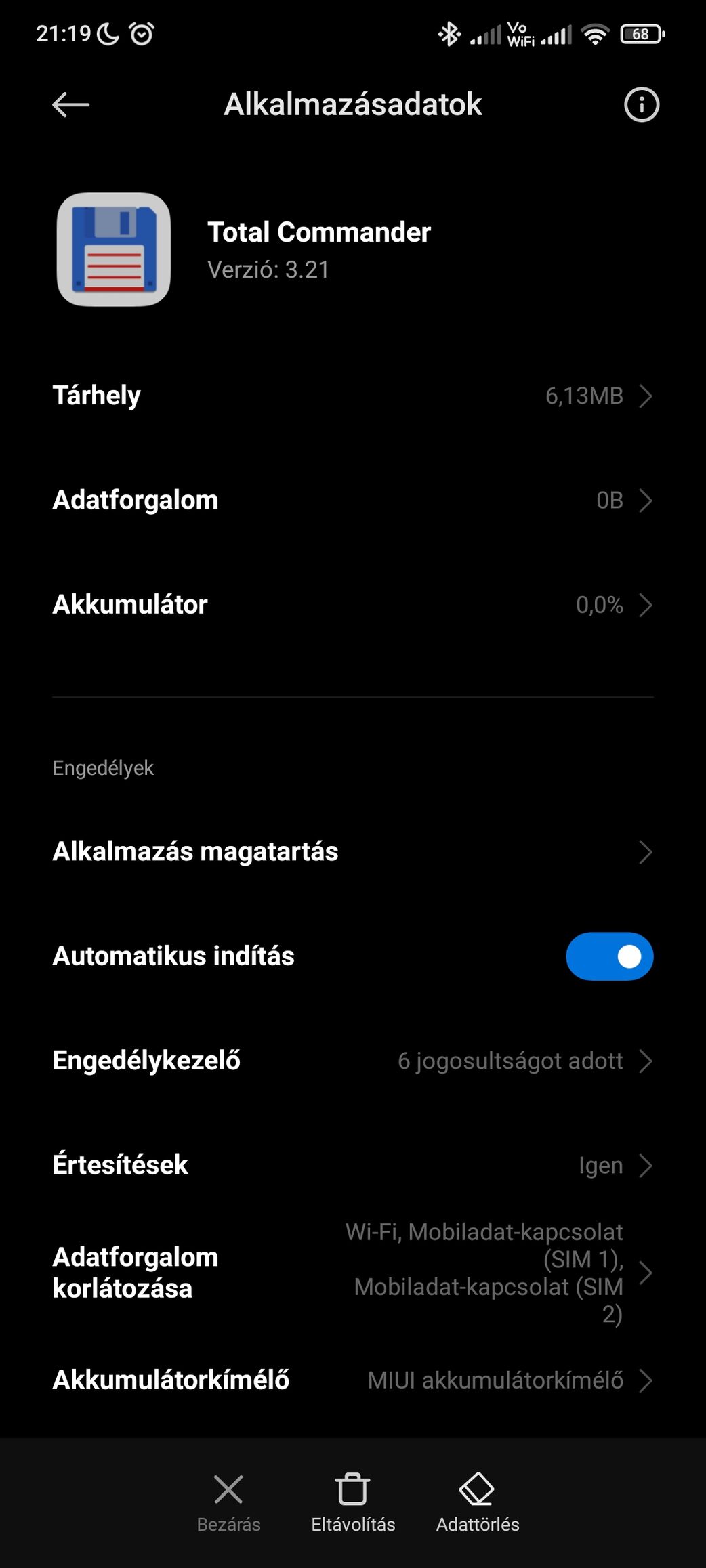Open the Adatforgalom data usage row
This screenshot has height=1568, width=706.
[x=353, y=501]
